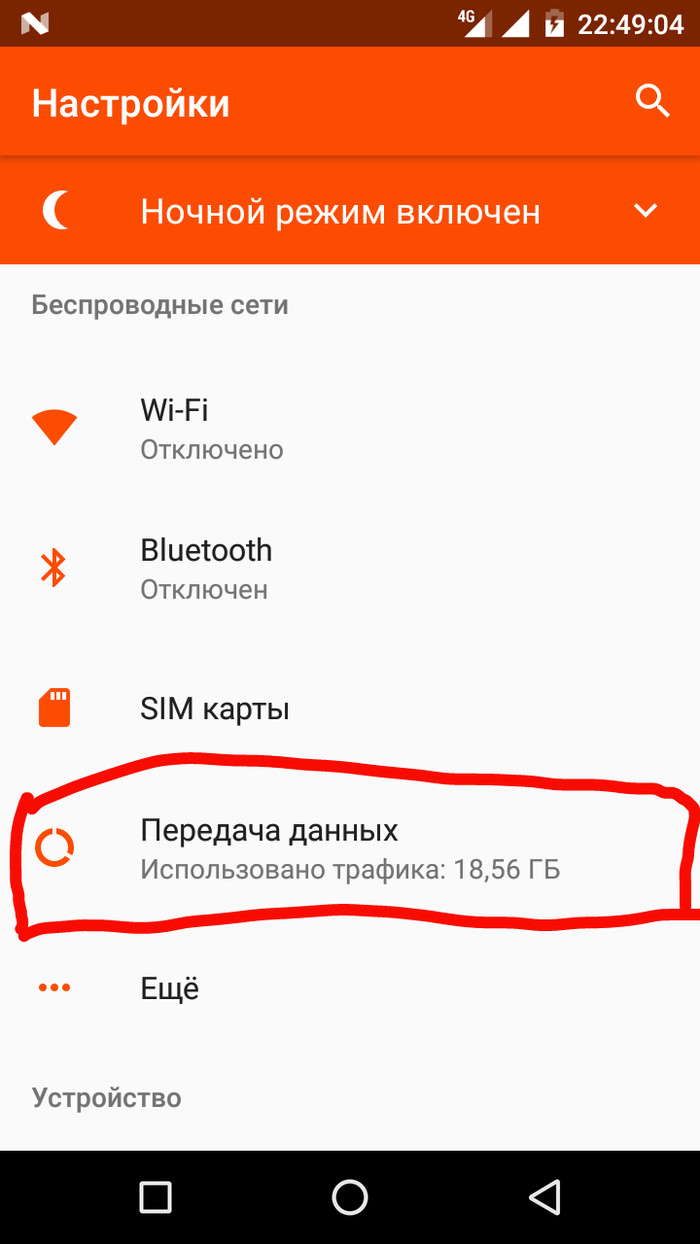Open recent apps overview
This screenshot has height=1244, width=700.
(x=155, y=1196)
